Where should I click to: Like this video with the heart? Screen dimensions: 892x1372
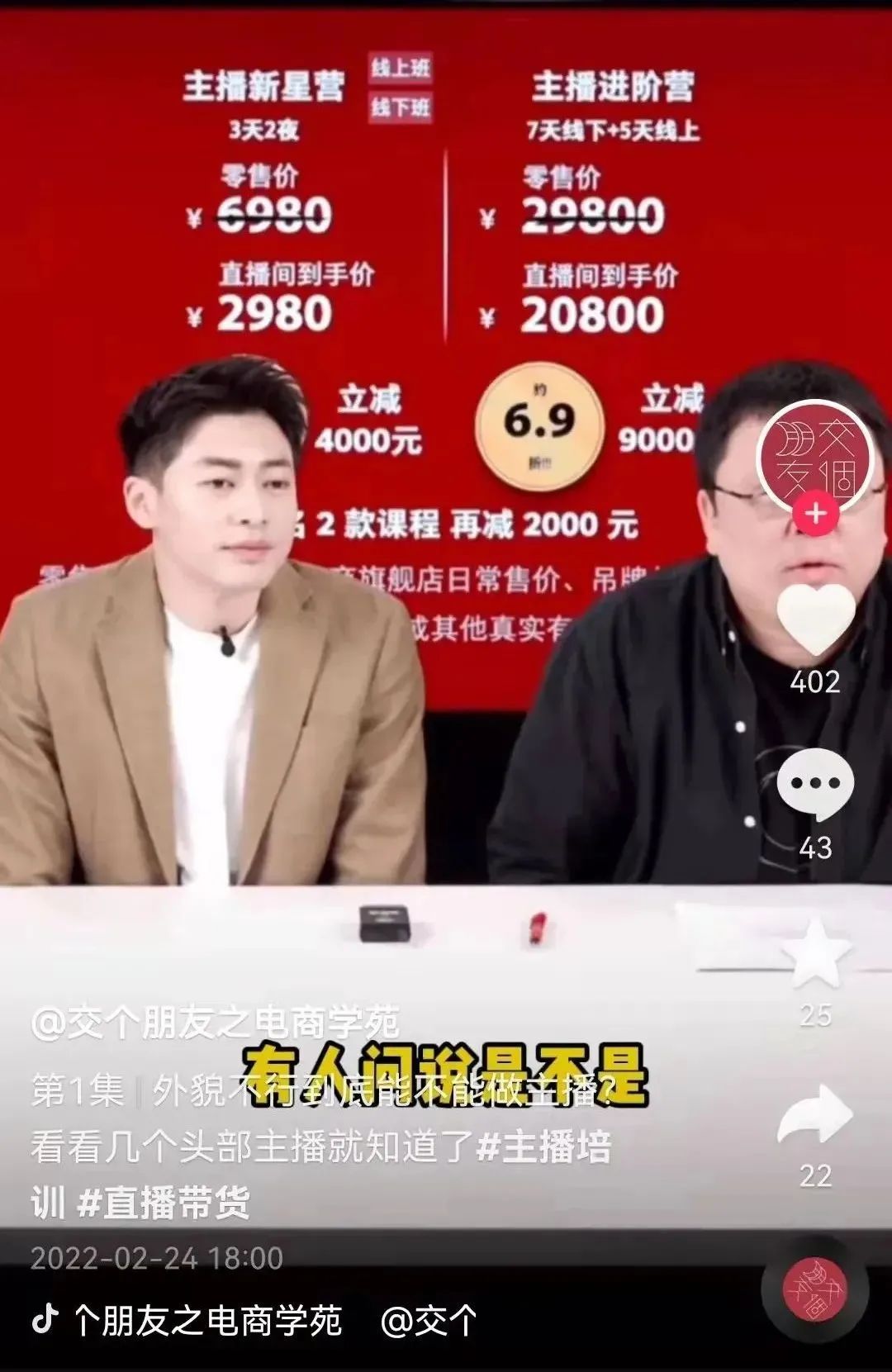point(815,619)
